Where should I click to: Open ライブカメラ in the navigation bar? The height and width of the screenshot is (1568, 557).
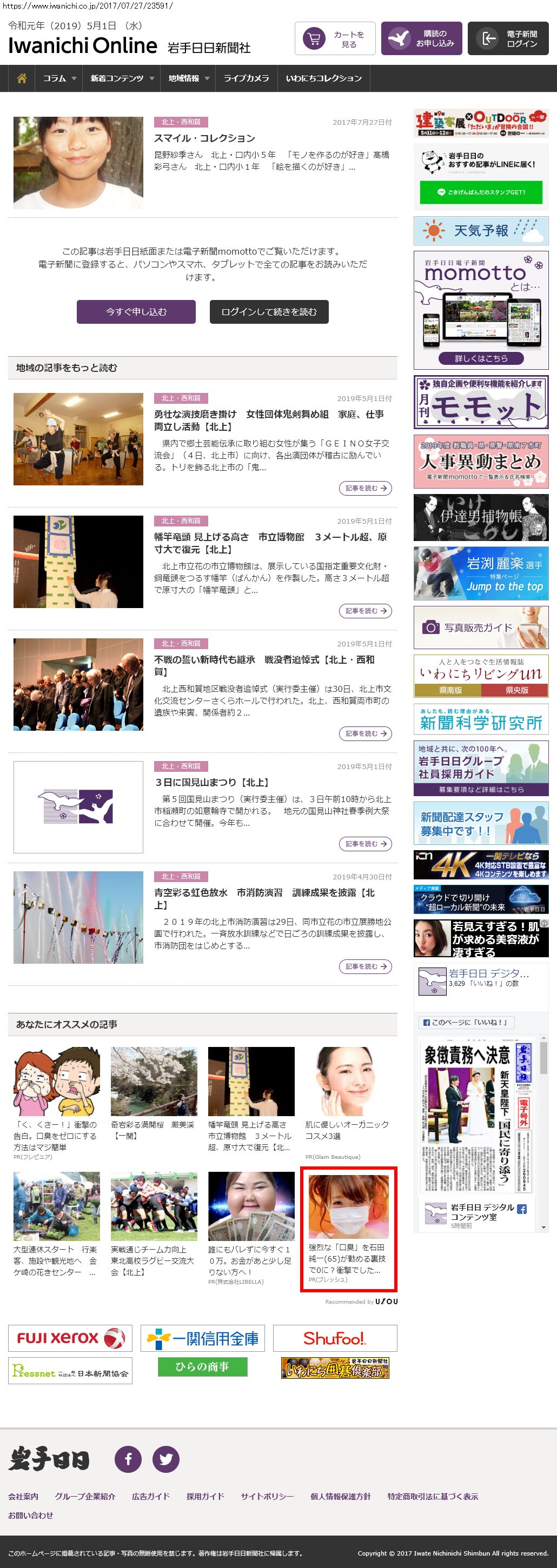[246, 78]
